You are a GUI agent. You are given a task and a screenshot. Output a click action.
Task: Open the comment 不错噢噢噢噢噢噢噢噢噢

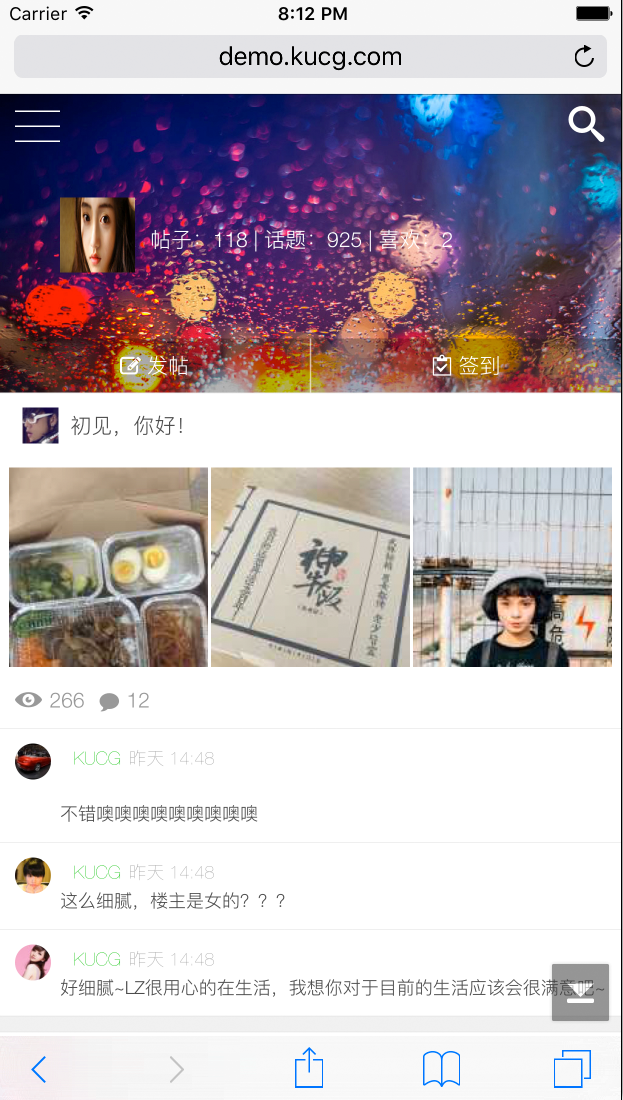coord(159,813)
